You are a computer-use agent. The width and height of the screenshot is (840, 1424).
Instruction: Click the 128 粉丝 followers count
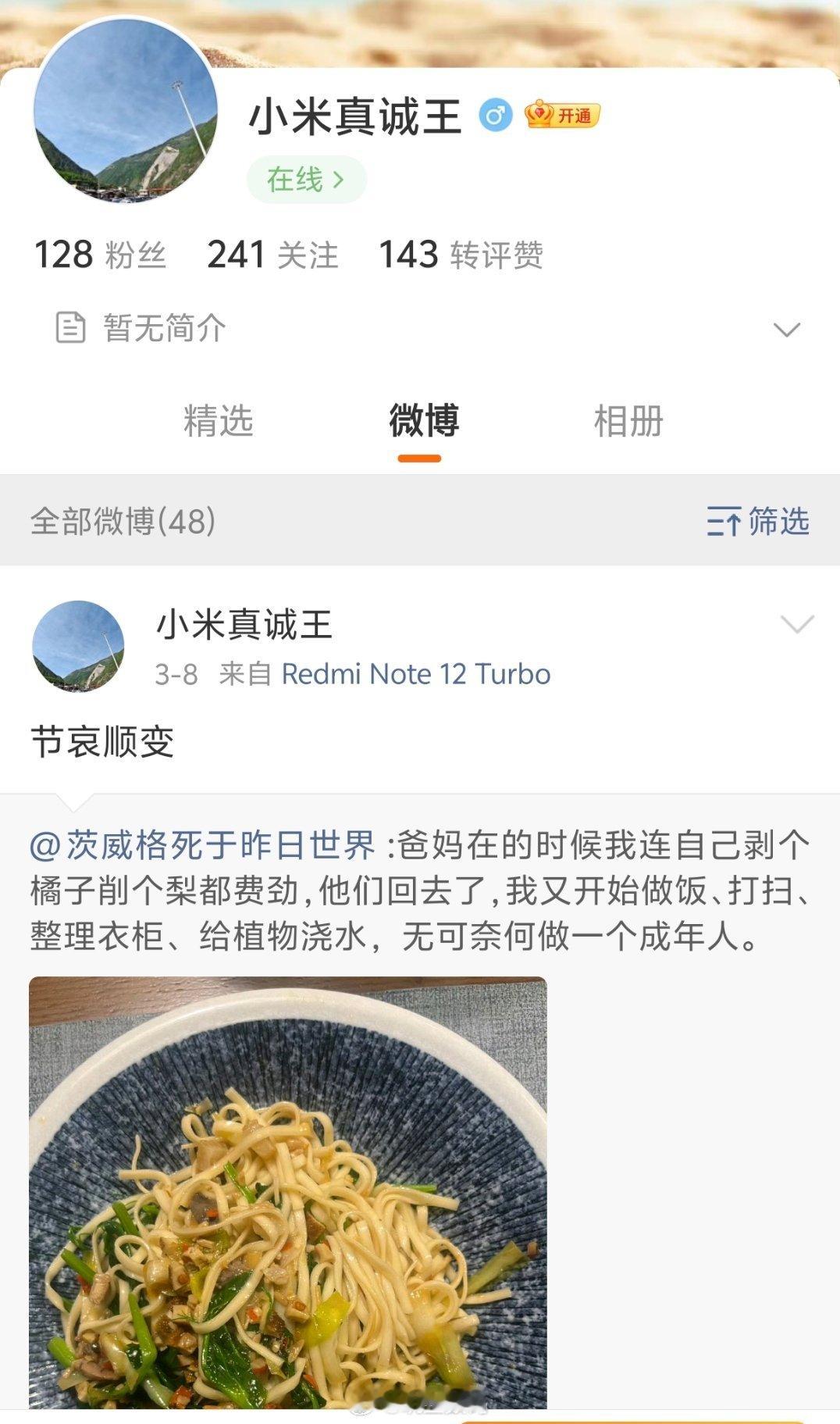101,252
